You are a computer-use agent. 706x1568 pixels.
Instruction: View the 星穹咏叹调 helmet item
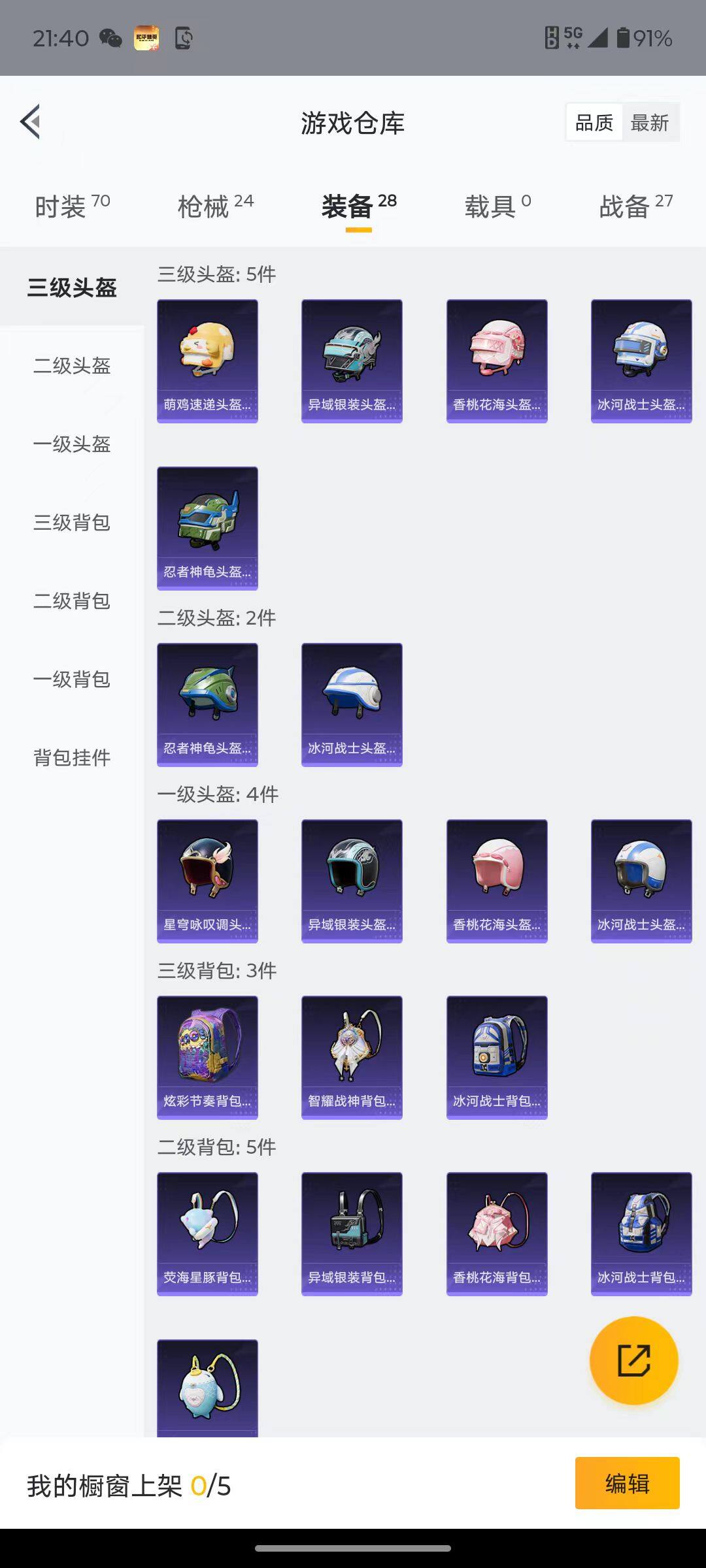point(207,881)
